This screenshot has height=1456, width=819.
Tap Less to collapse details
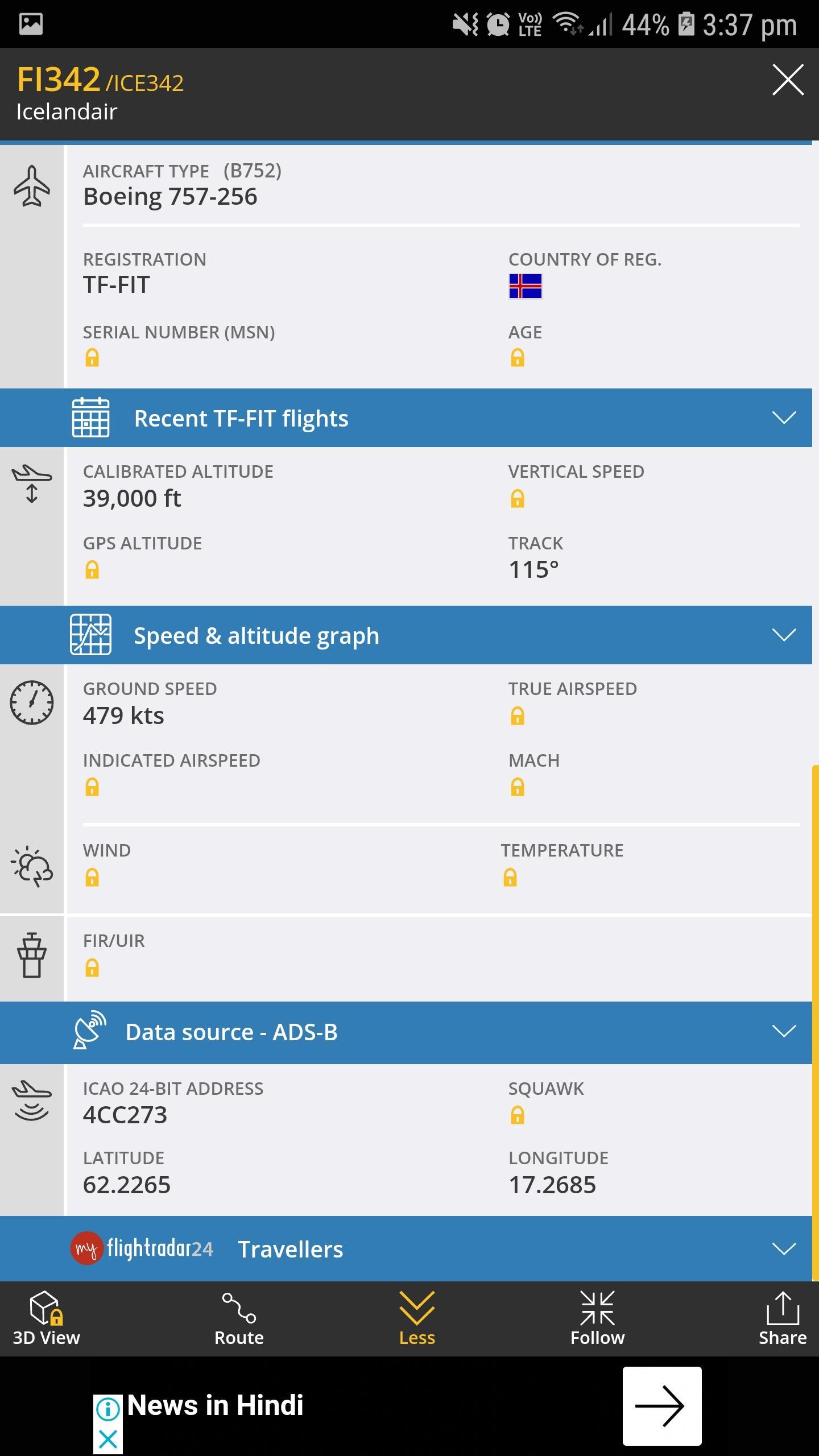click(417, 1318)
